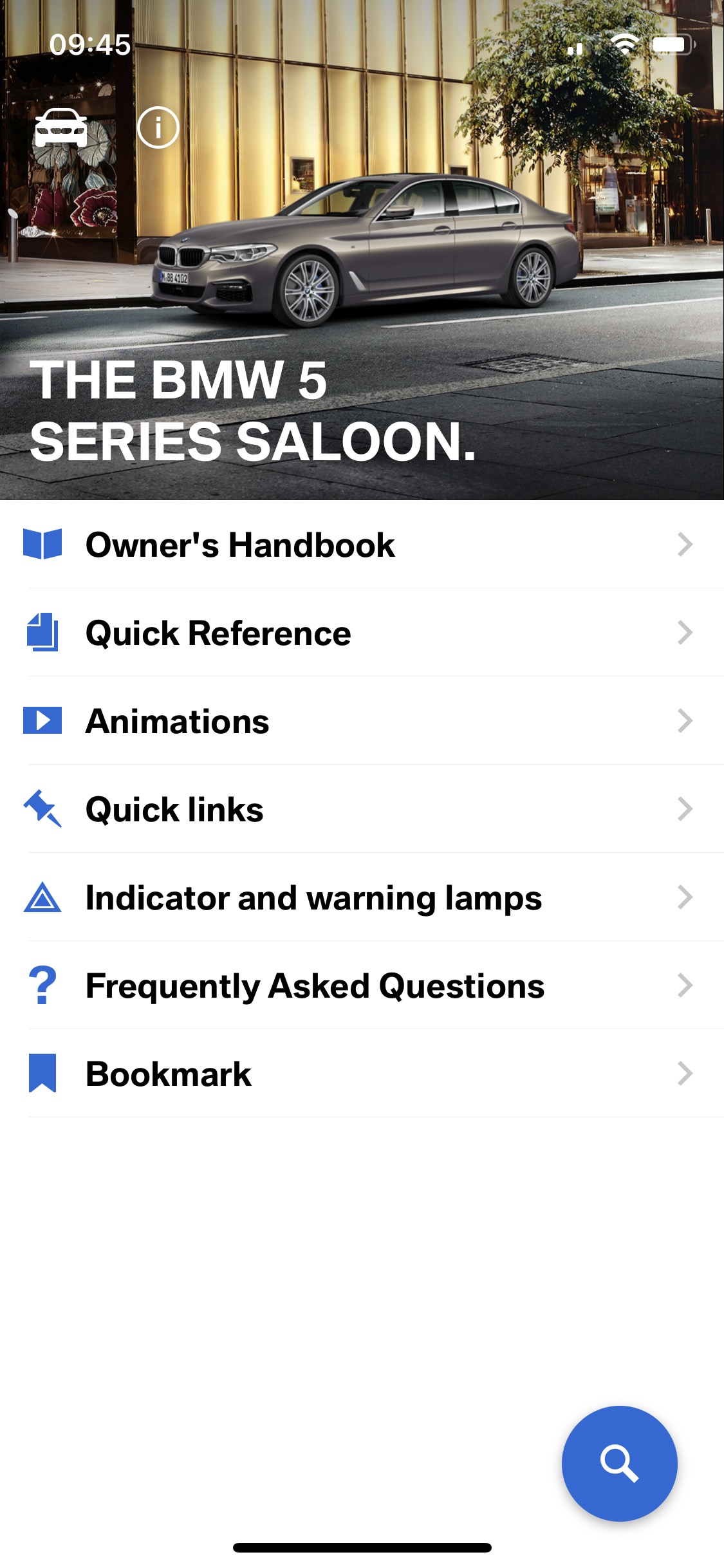Tap the info circle icon
Image resolution: width=724 pixels, height=1568 pixels.
click(158, 127)
